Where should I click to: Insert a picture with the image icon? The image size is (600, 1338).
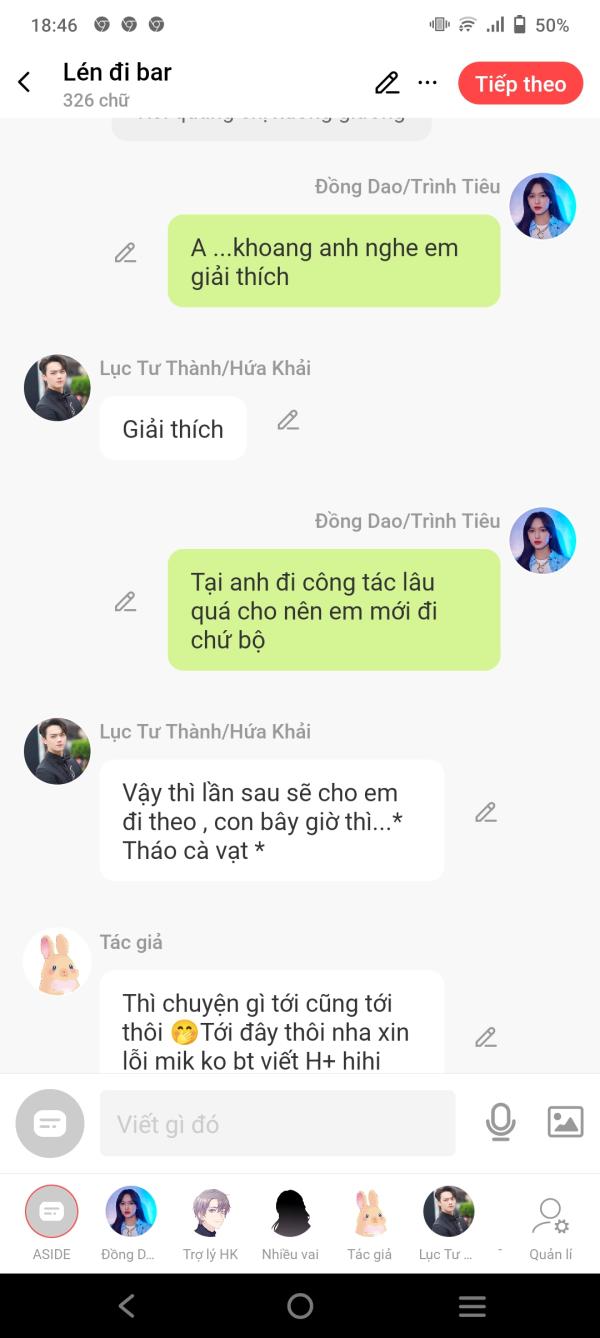[x=565, y=1123]
